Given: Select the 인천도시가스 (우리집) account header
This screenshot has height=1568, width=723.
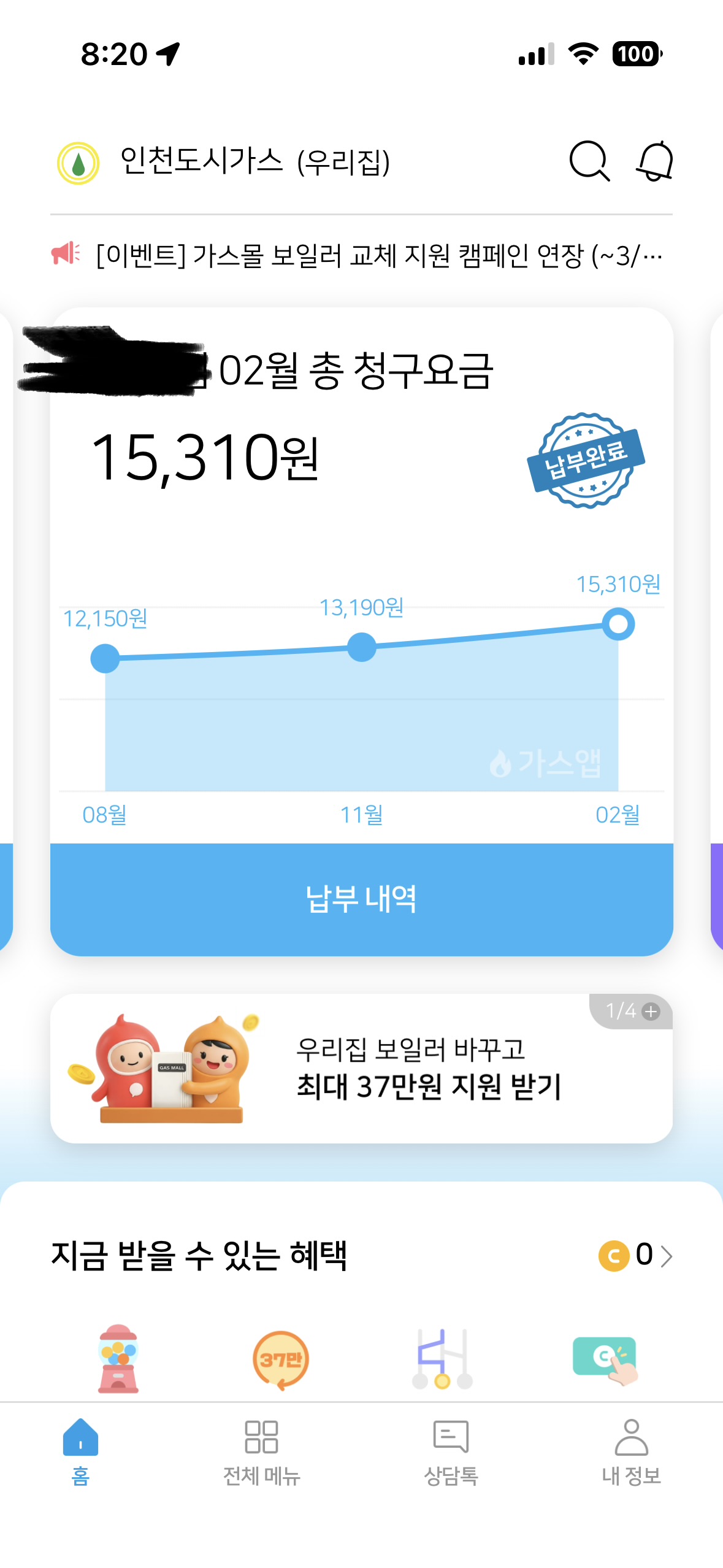Looking at the screenshot, I should coord(224,163).
